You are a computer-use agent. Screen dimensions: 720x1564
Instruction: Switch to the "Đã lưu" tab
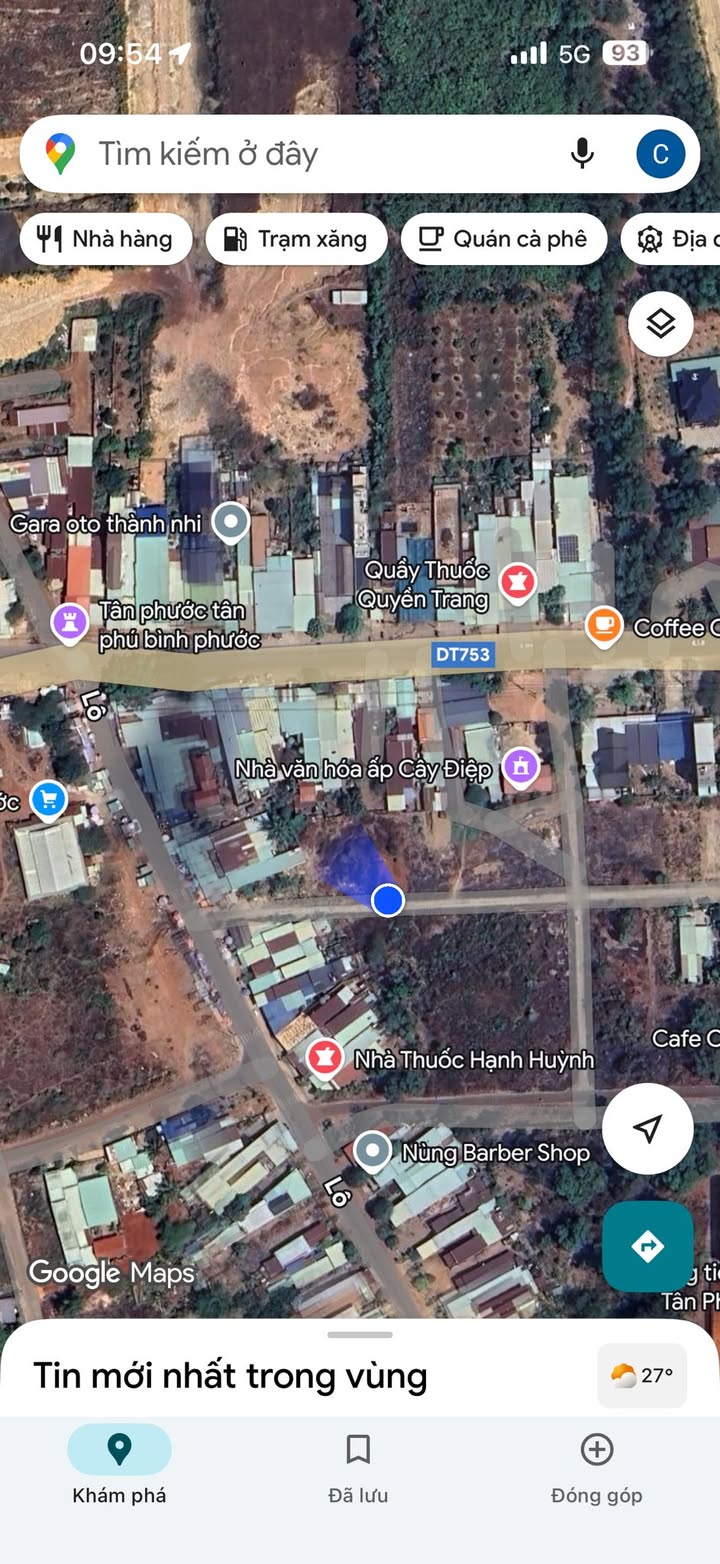tap(358, 1468)
